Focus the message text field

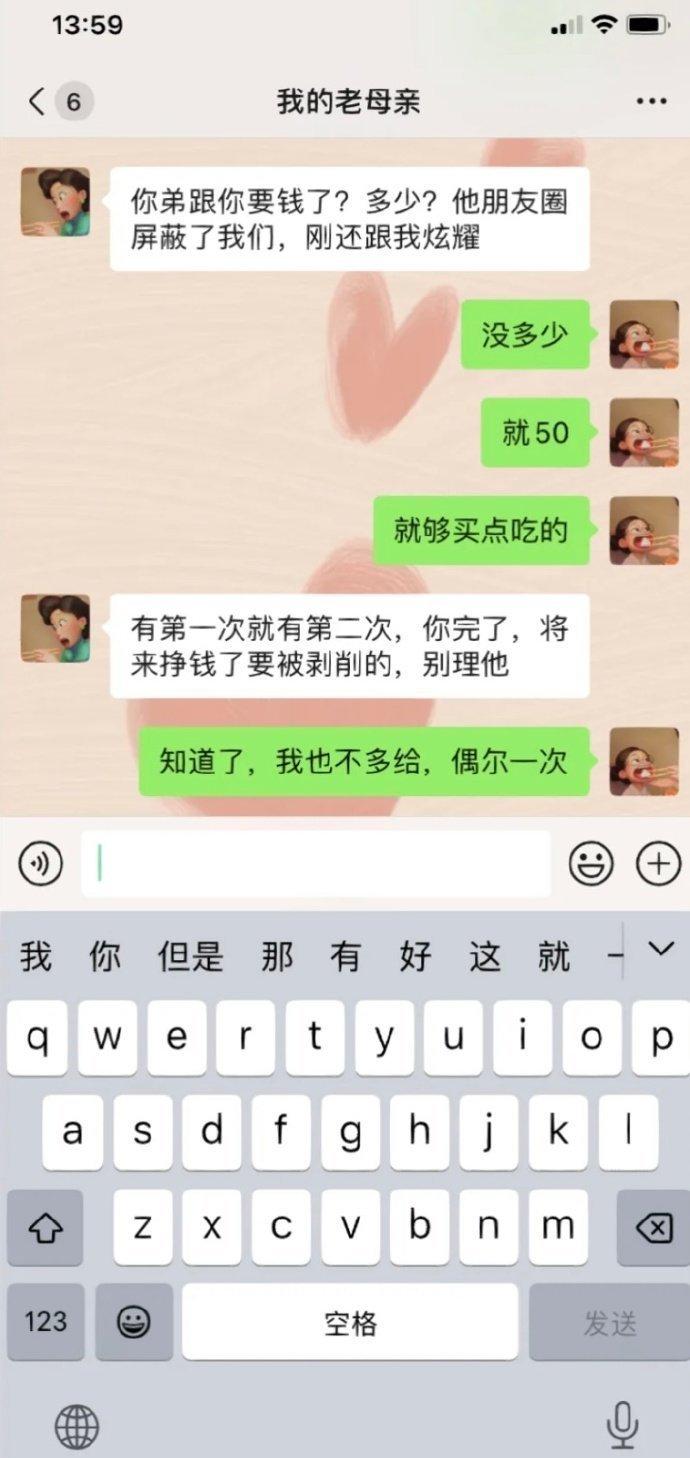pos(316,863)
